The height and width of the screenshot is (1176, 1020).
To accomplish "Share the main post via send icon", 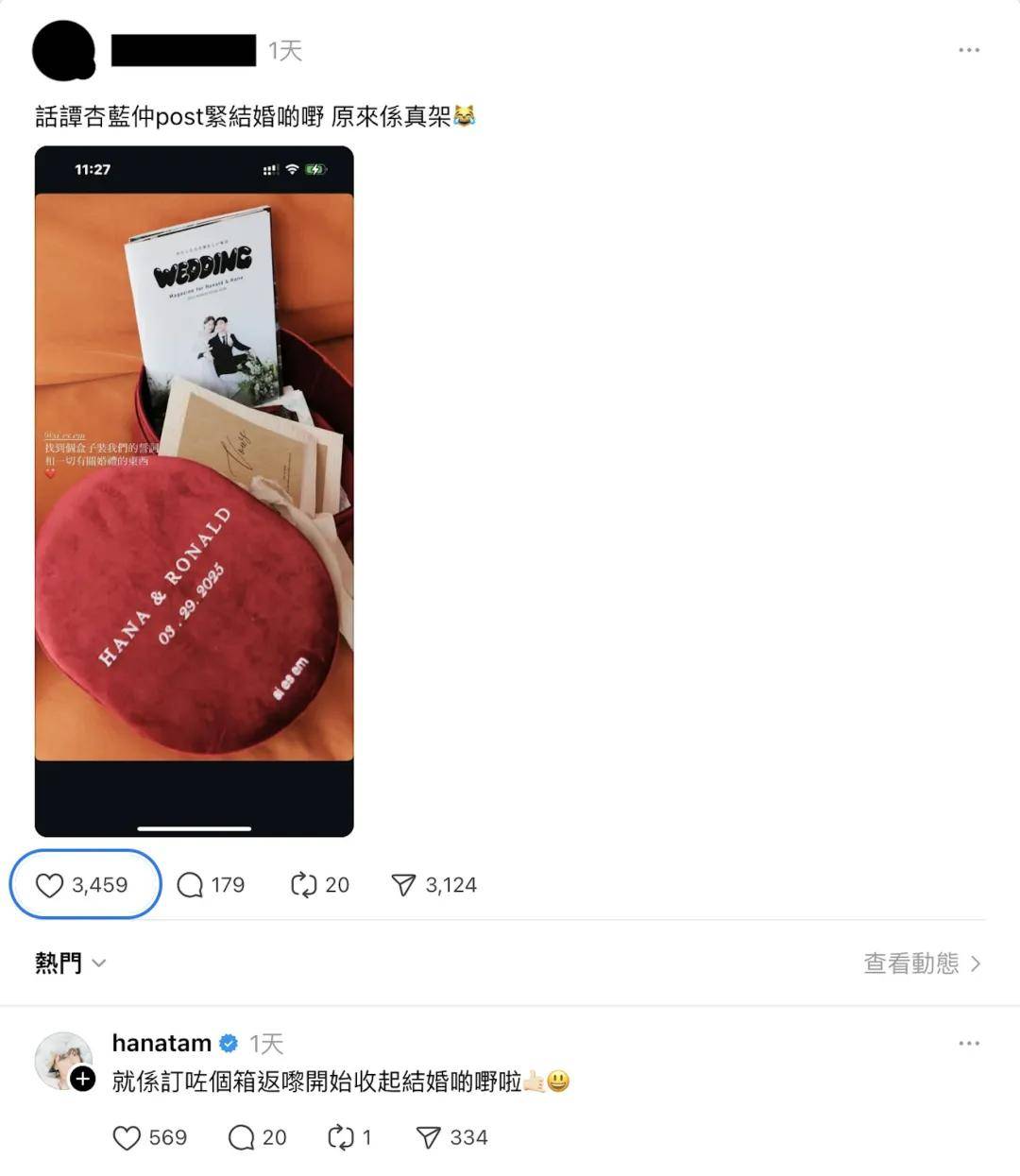I will [x=403, y=885].
